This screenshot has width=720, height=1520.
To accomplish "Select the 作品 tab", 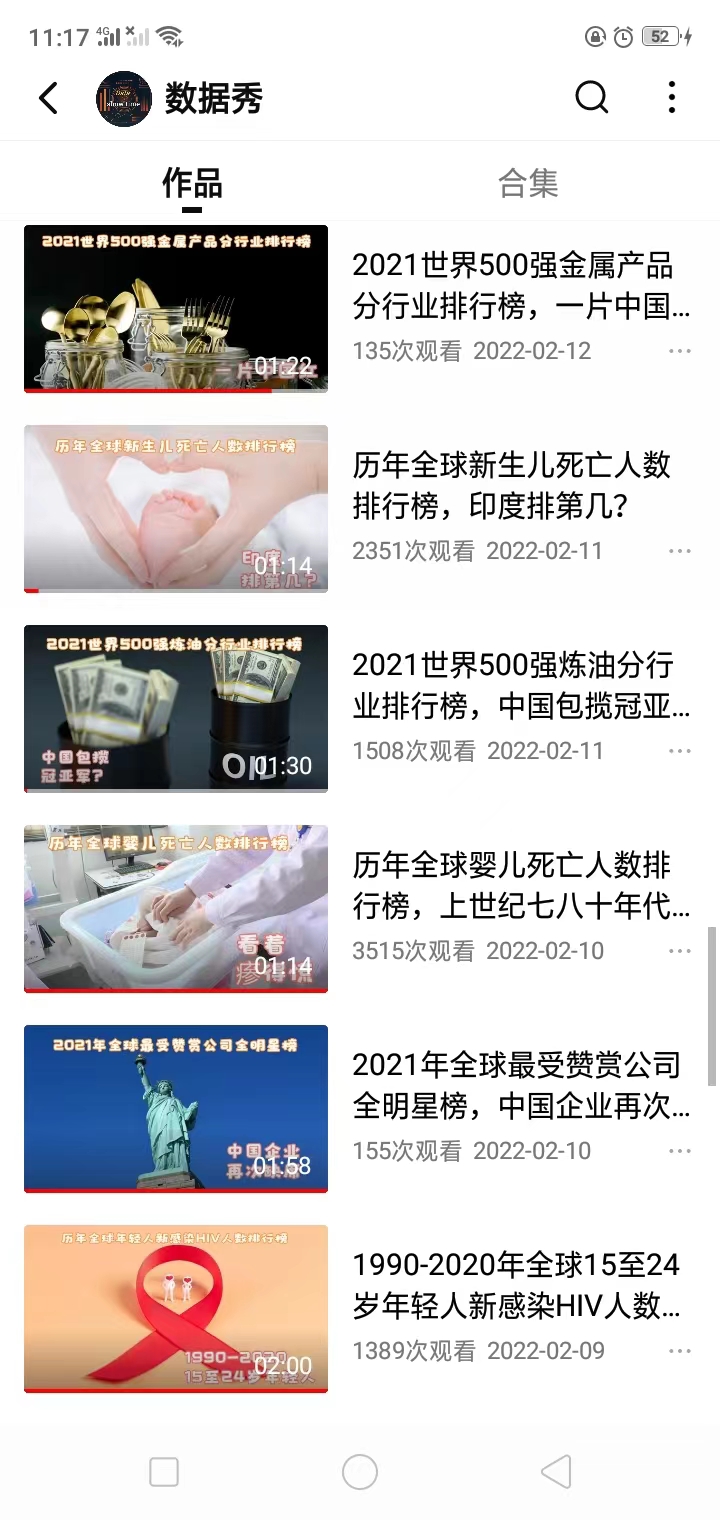I will click(x=192, y=183).
